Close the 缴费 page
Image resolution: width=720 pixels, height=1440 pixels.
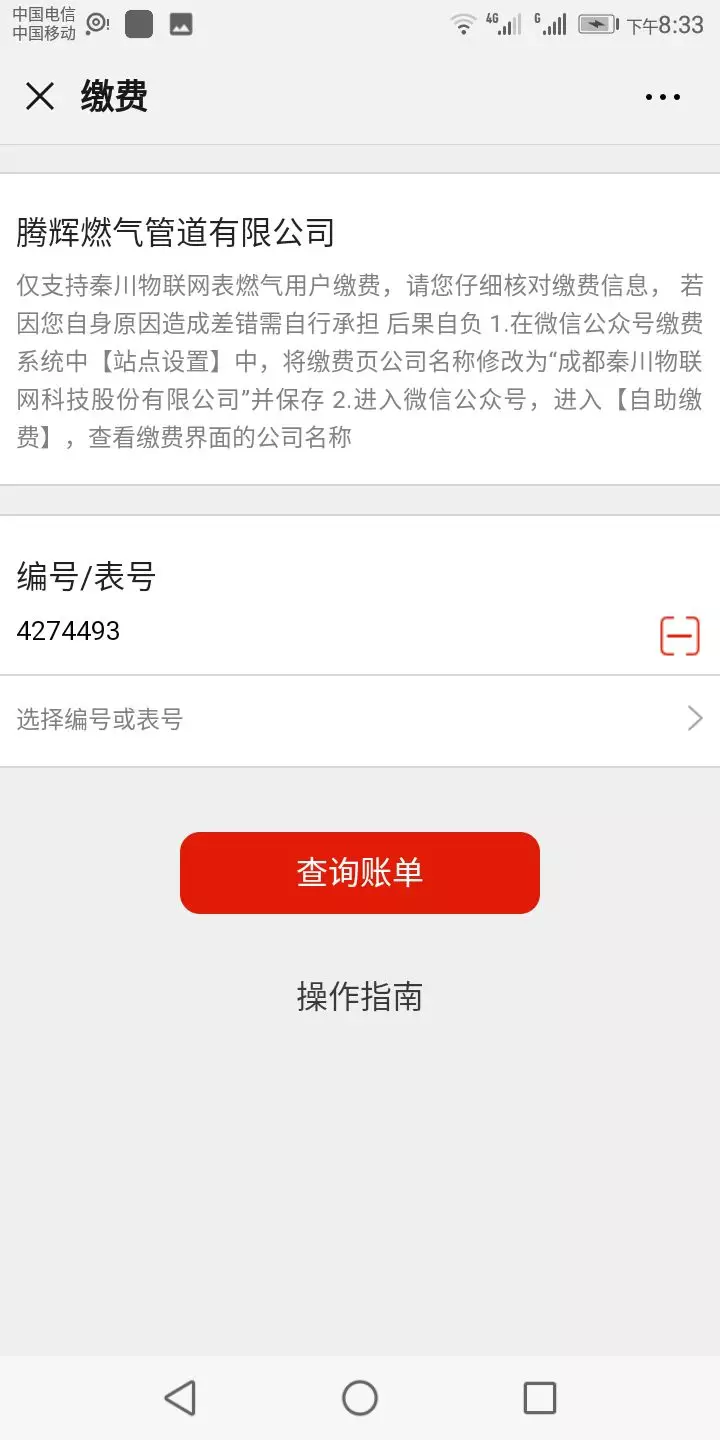(40, 97)
